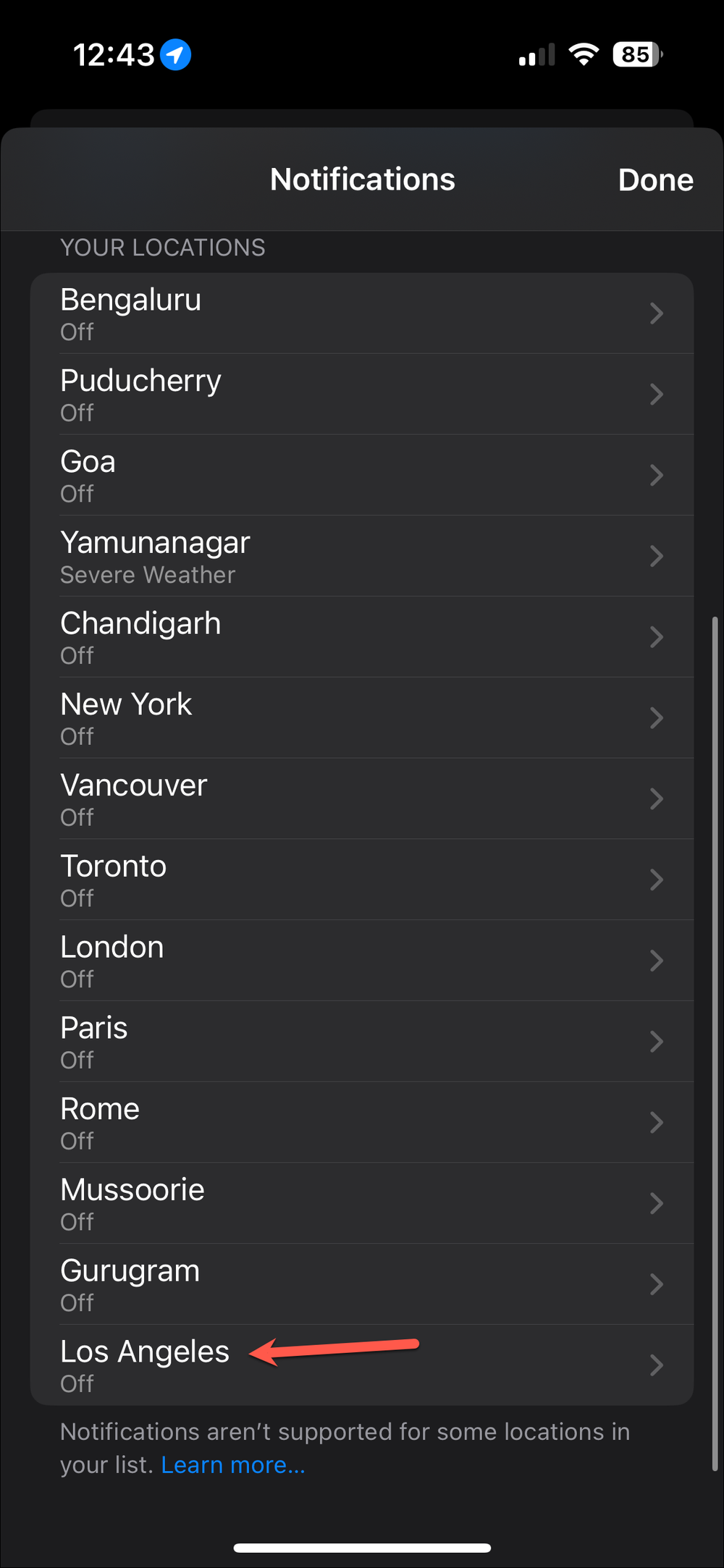Select the Puducherry location row
Screen dimensions: 724x1568
pyautogui.click(x=362, y=394)
